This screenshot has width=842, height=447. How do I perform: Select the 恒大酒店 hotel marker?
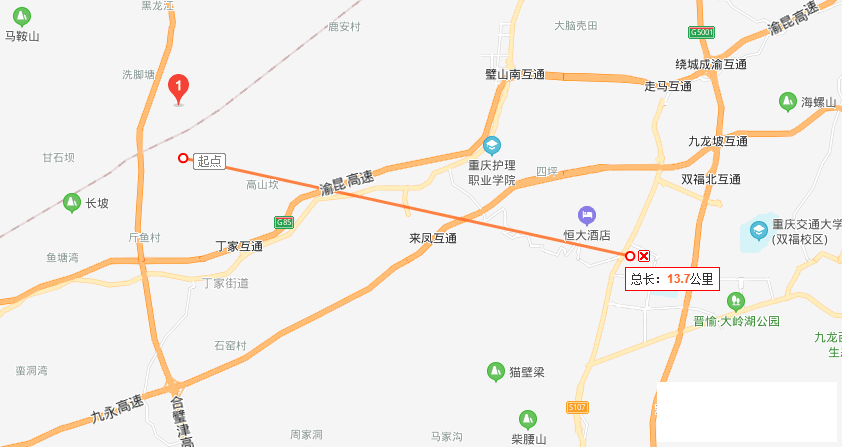click(x=587, y=215)
